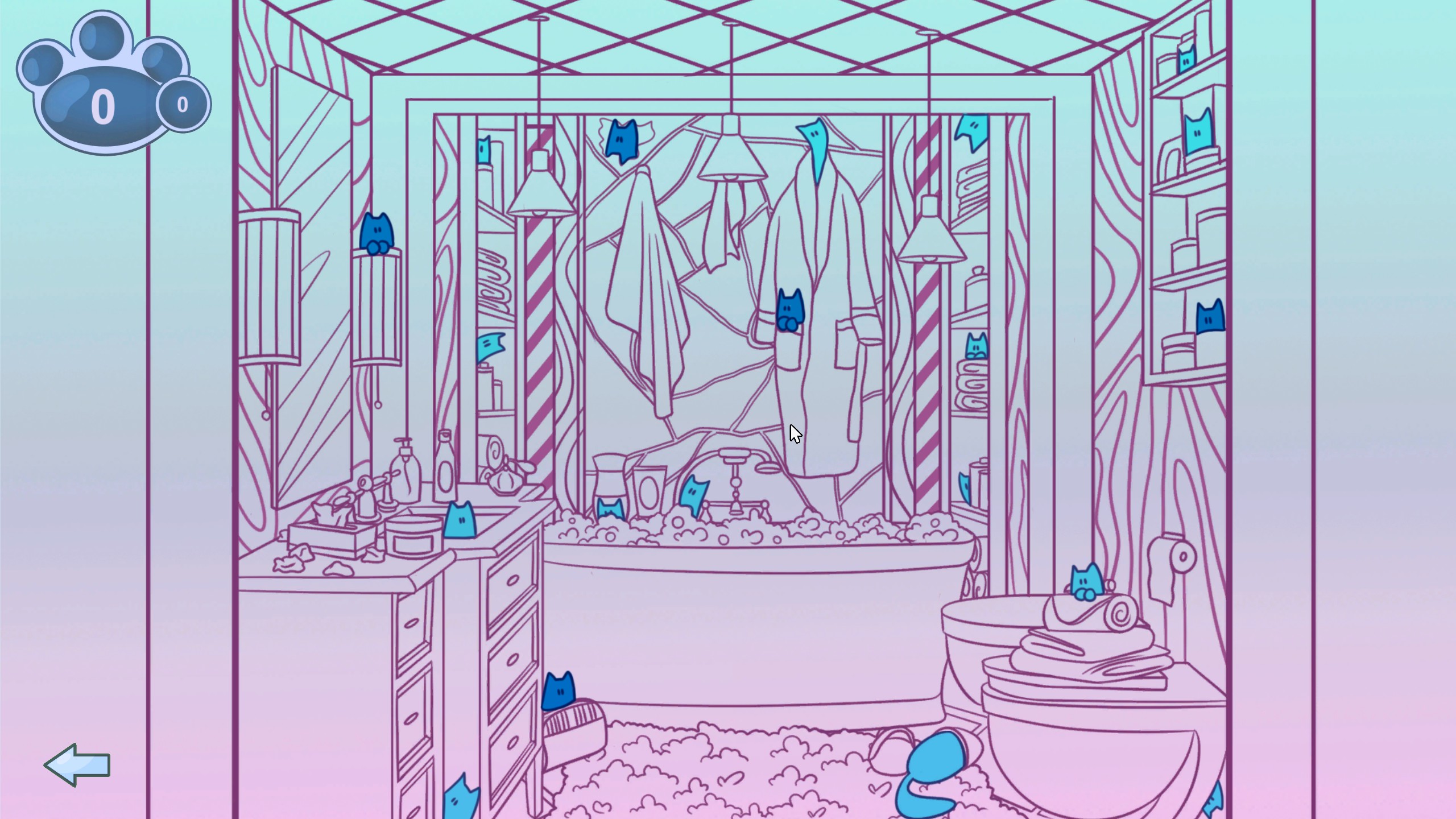Find the cat in the bathrobe pocket

point(789,310)
